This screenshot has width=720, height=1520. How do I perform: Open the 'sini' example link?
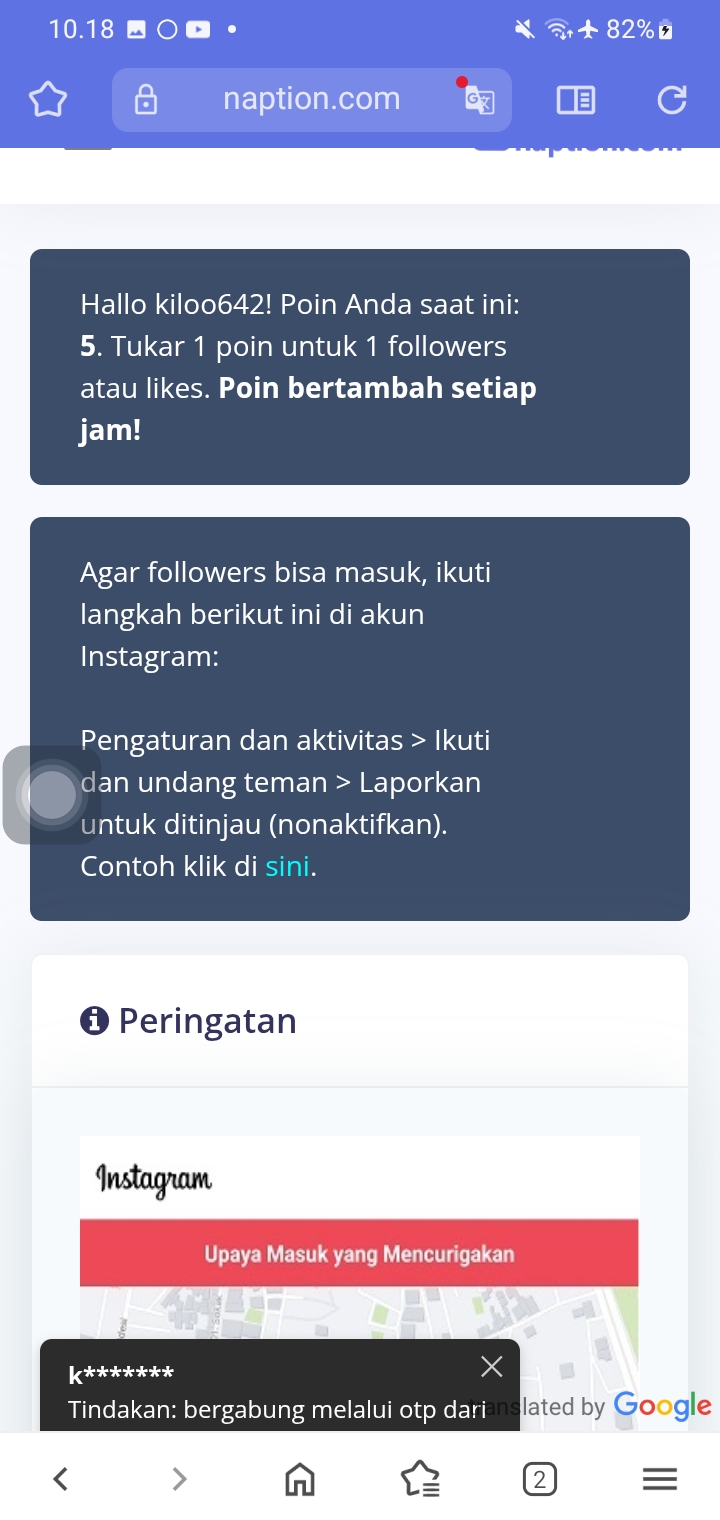288,867
